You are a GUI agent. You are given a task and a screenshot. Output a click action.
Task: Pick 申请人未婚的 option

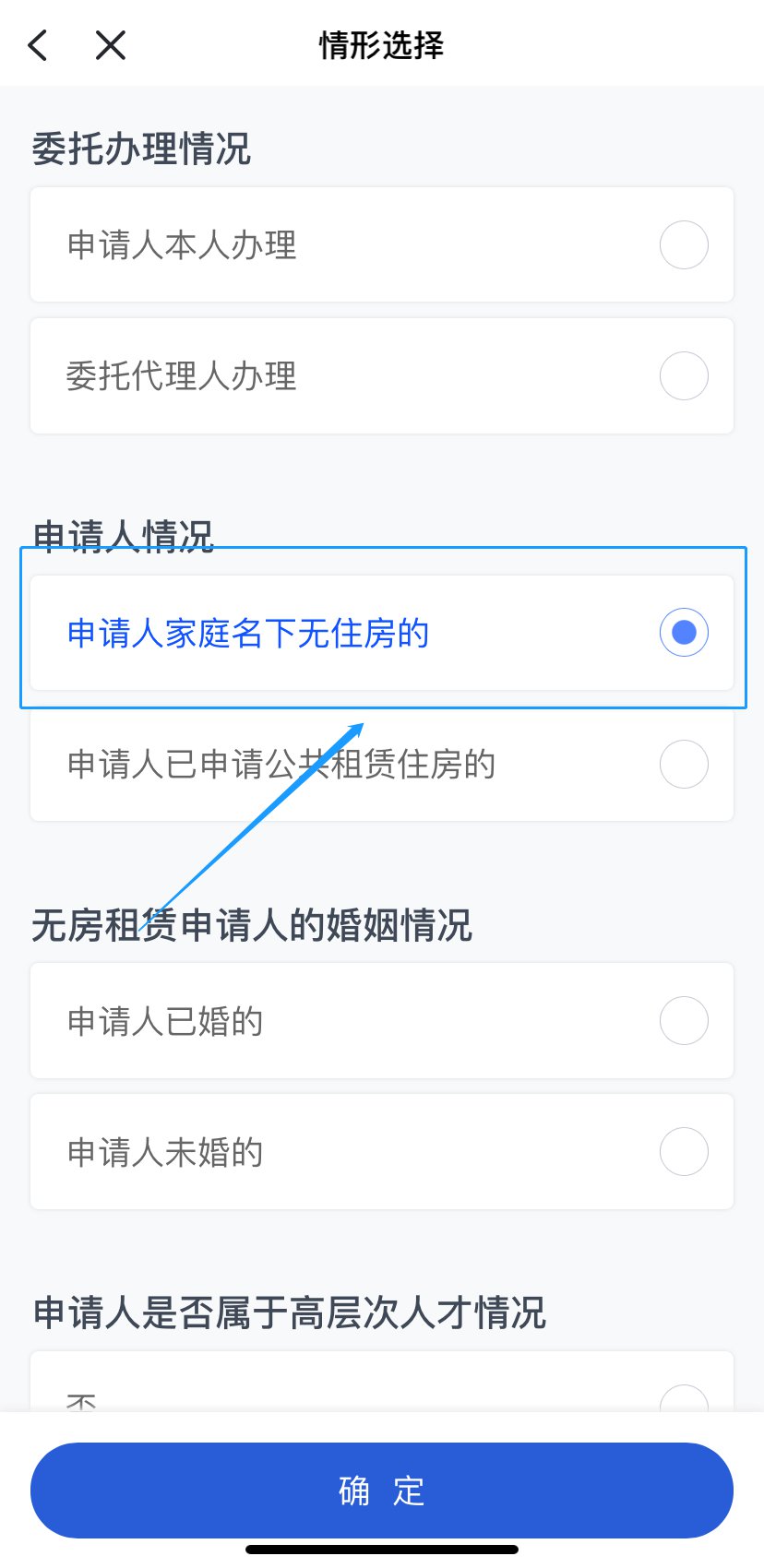point(382,1151)
